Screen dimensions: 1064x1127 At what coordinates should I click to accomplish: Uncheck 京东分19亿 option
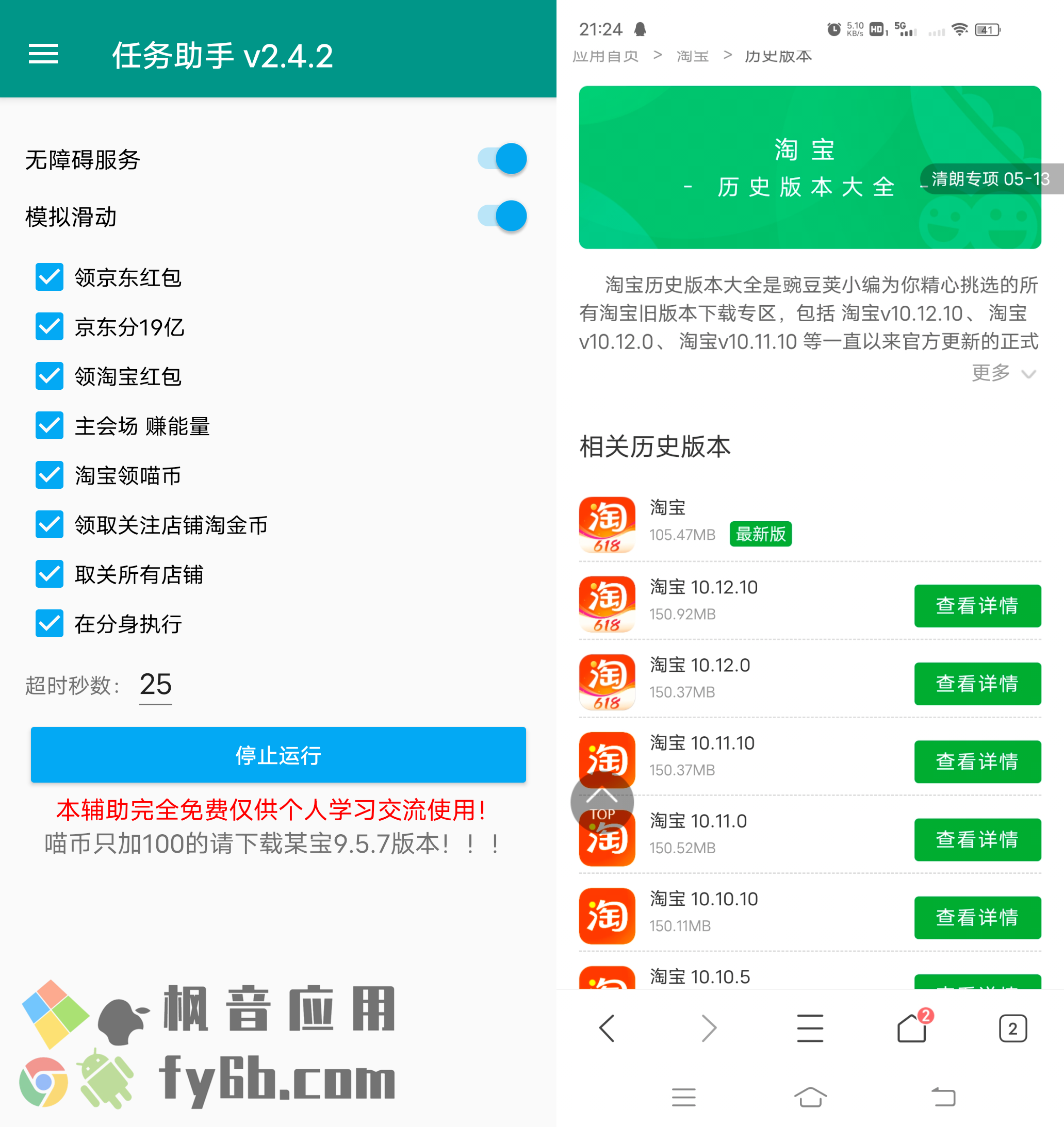pyautogui.click(x=50, y=326)
